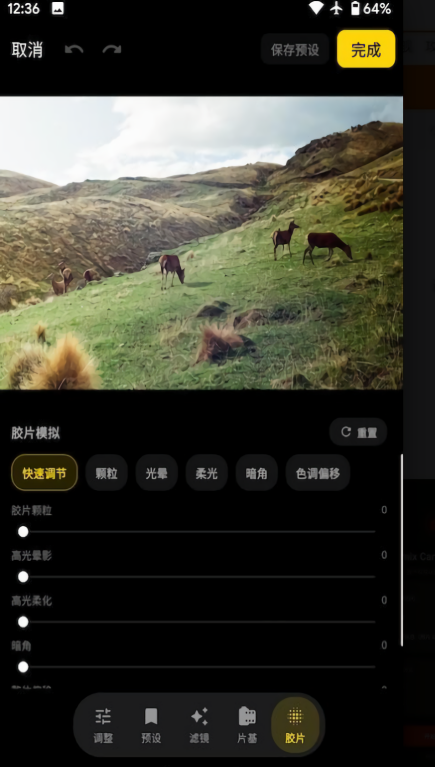This screenshot has height=767, width=435.
Task: Switch to the 光晕 chip
Action: (157, 473)
